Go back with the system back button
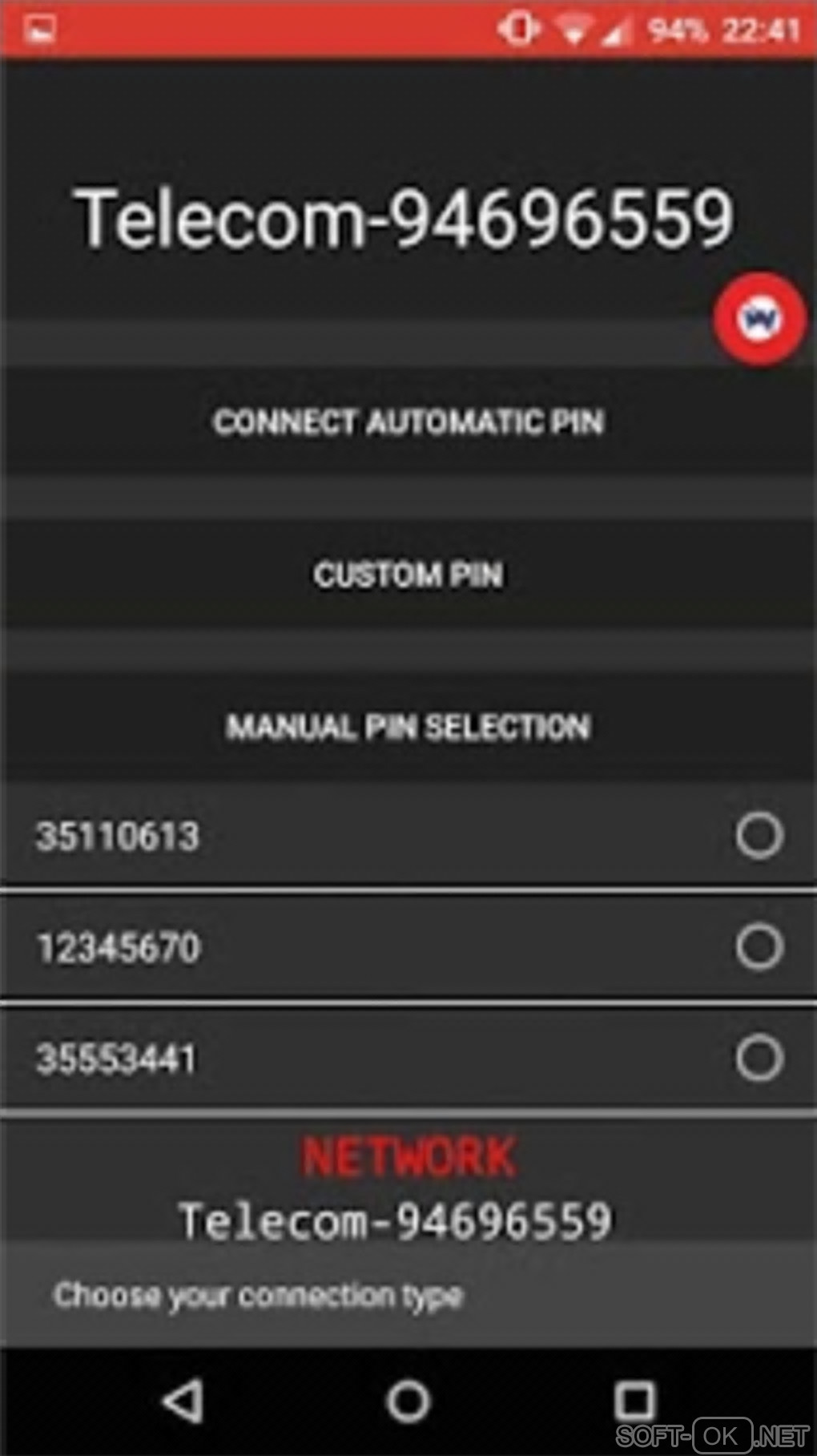The image size is (817, 1456). pos(183,1401)
